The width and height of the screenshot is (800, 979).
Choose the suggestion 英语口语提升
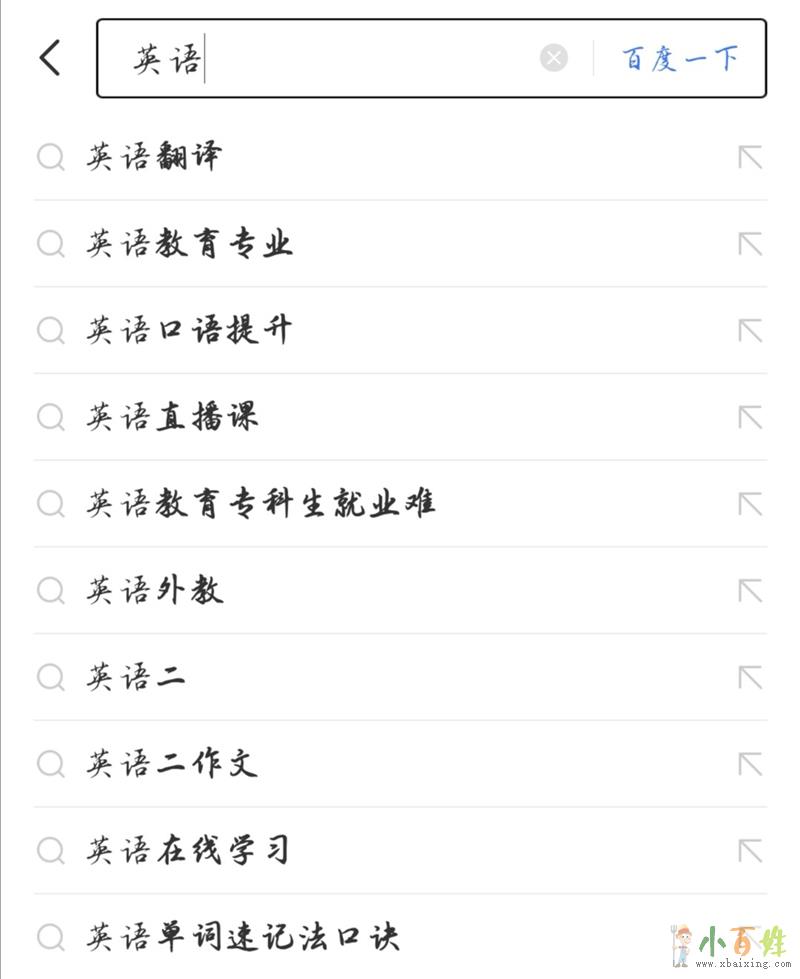189,330
